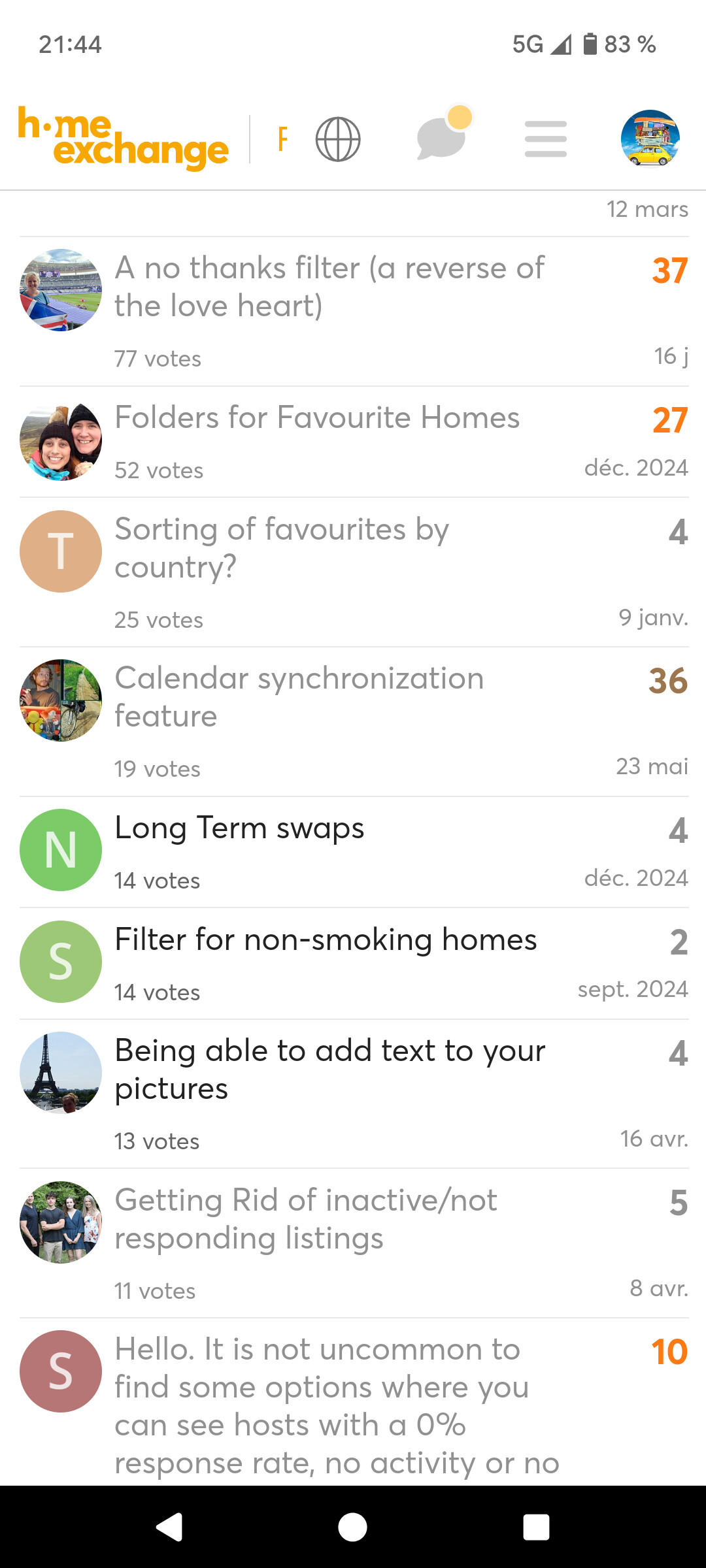Read the "Long Term swaps" topic
The width and height of the screenshot is (706, 1568).
pyautogui.click(x=239, y=828)
